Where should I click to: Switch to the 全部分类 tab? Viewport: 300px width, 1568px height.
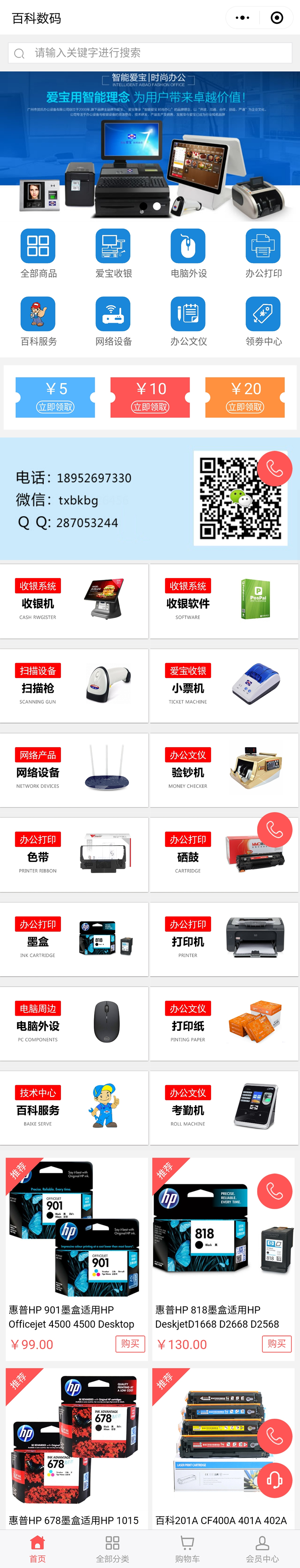tap(112, 1549)
